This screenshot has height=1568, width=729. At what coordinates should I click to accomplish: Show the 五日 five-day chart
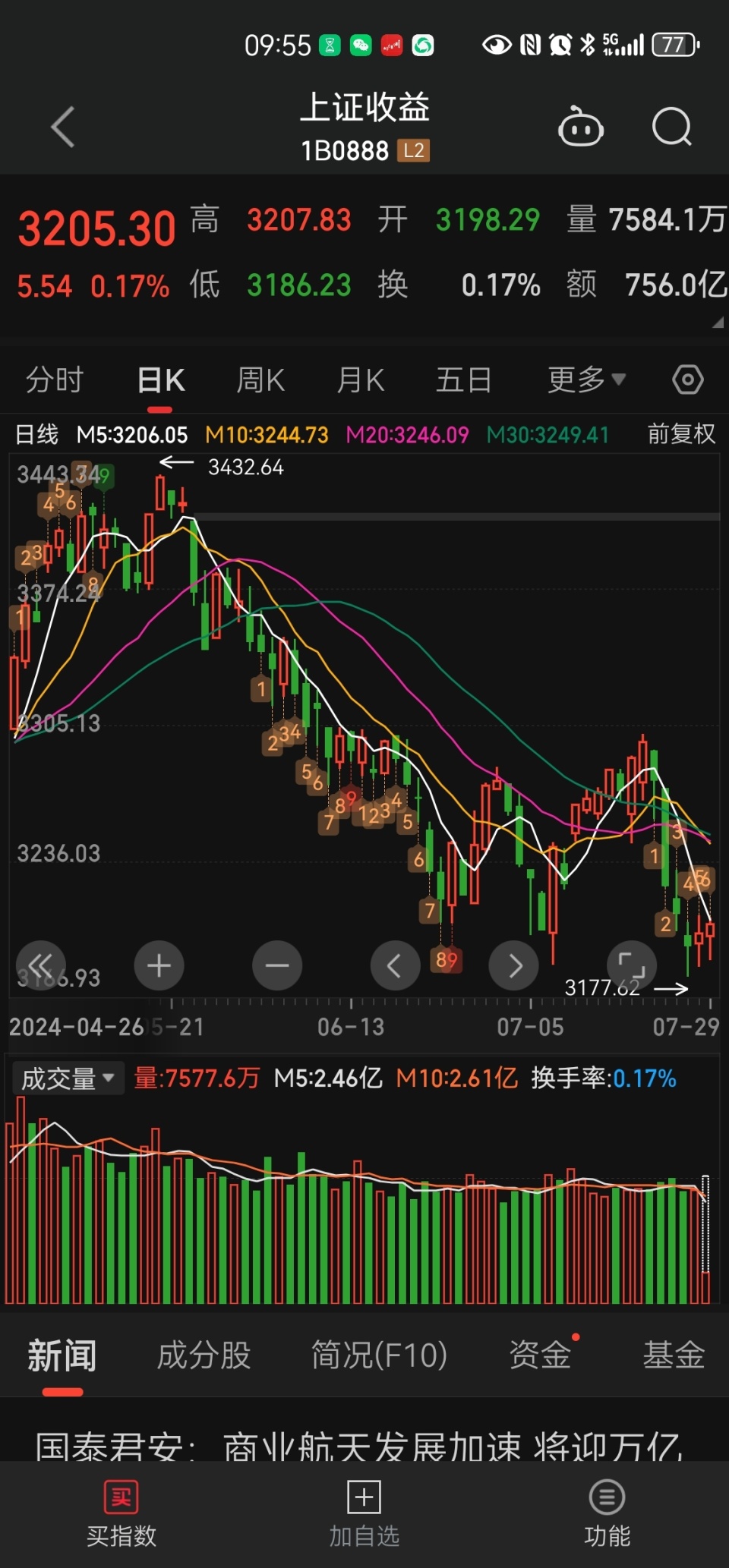[463, 379]
